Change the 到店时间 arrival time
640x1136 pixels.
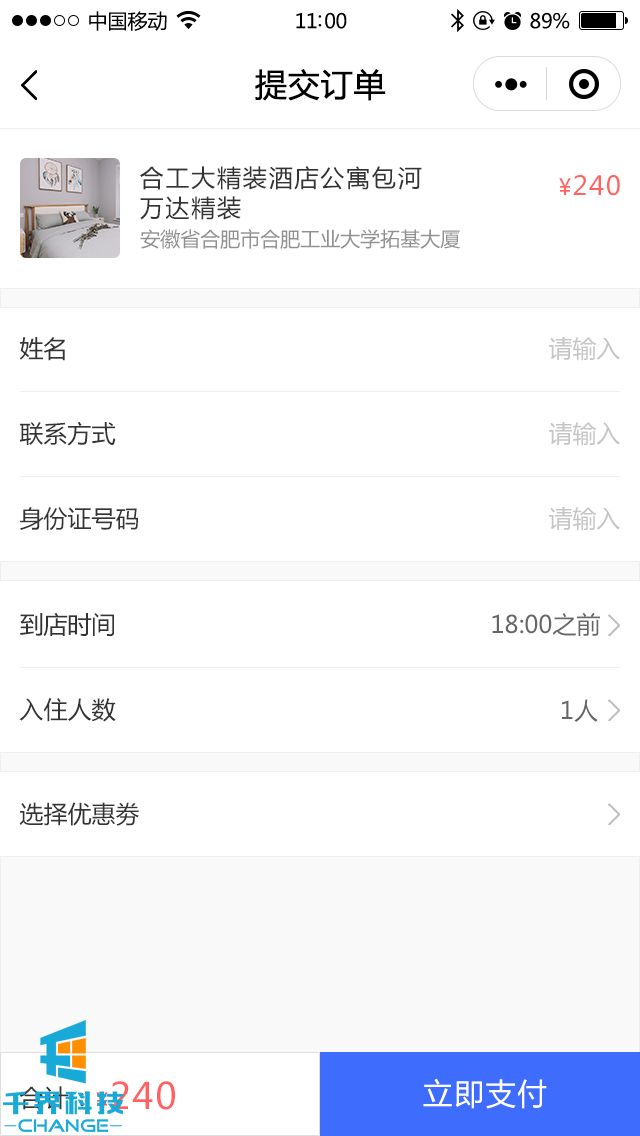pyautogui.click(x=555, y=625)
